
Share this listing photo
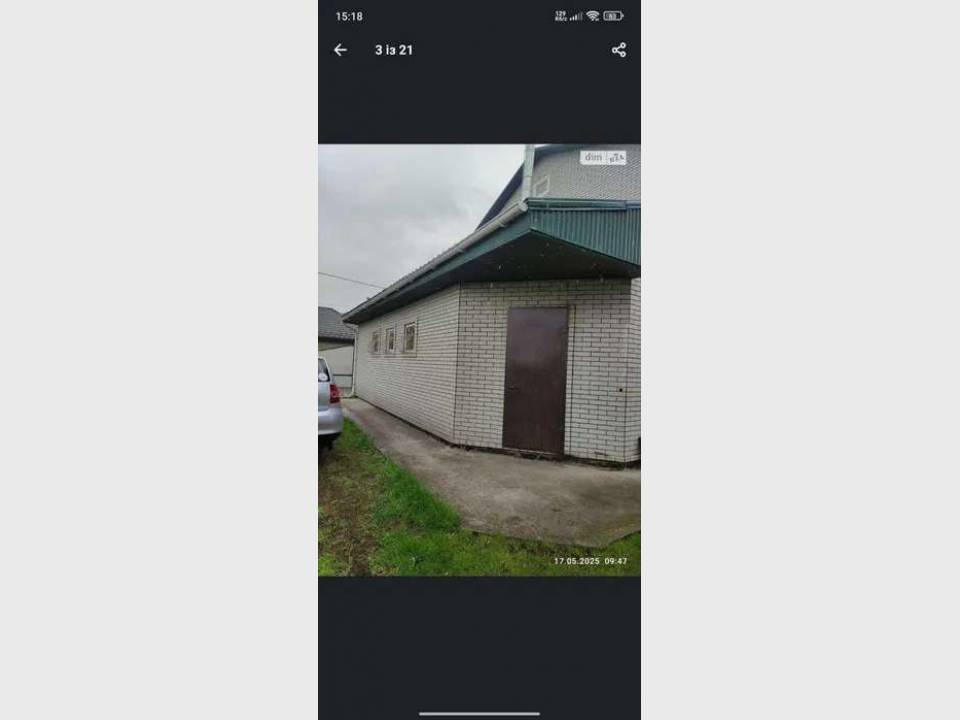click(x=618, y=50)
